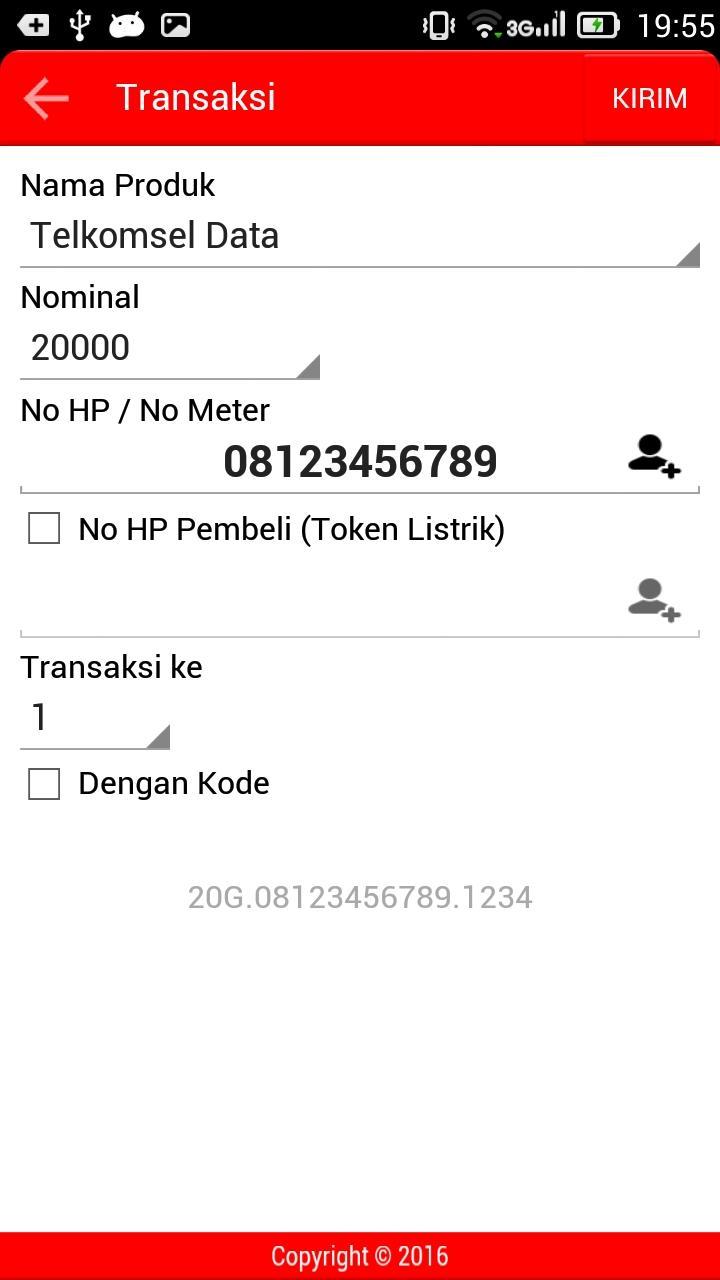Pick a contact for the buyer phone field
720x1280 pixels.
pyautogui.click(x=654, y=600)
